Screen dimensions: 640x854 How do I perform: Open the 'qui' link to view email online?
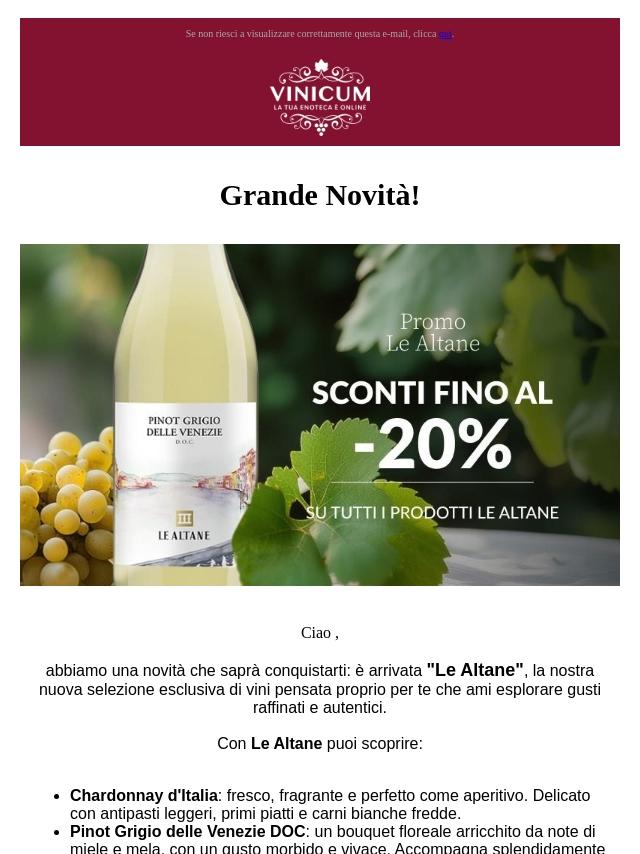click(446, 34)
